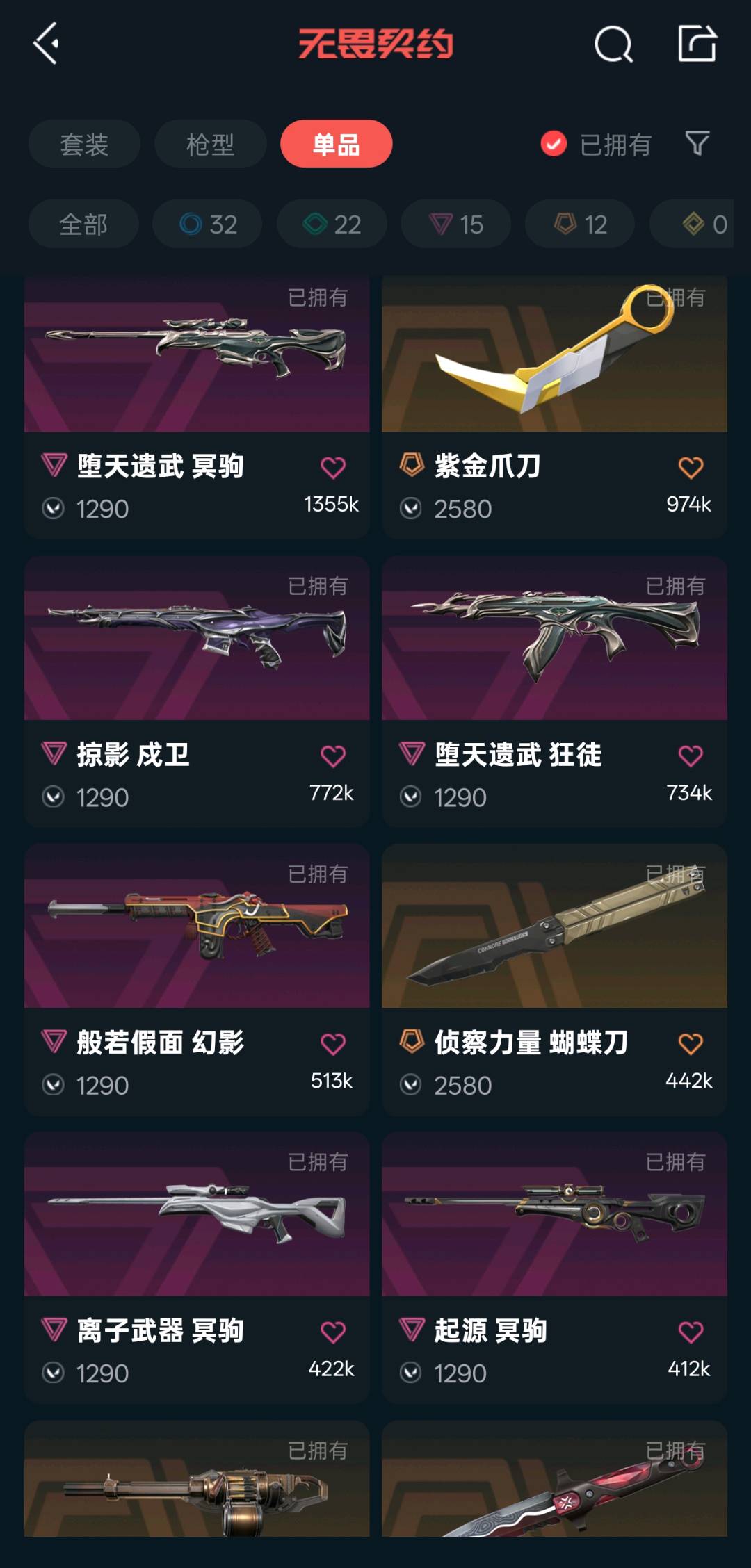Image resolution: width=751 pixels, height=1568 pixels.
Task: Uncheck the 已拥有 filter checkbox
Action: (x=554, y=144)
